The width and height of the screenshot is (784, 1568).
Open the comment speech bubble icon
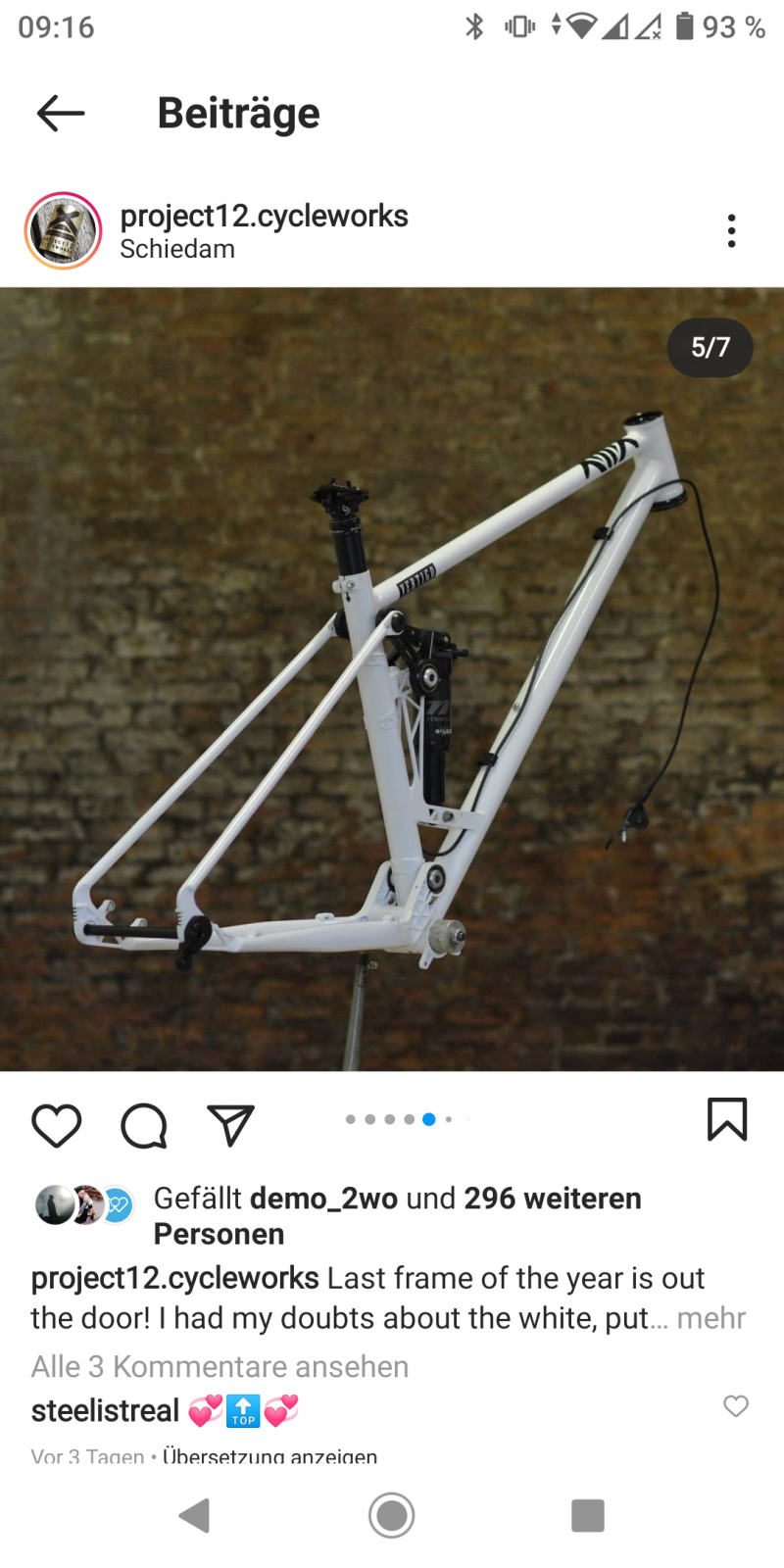[144, 1125]
